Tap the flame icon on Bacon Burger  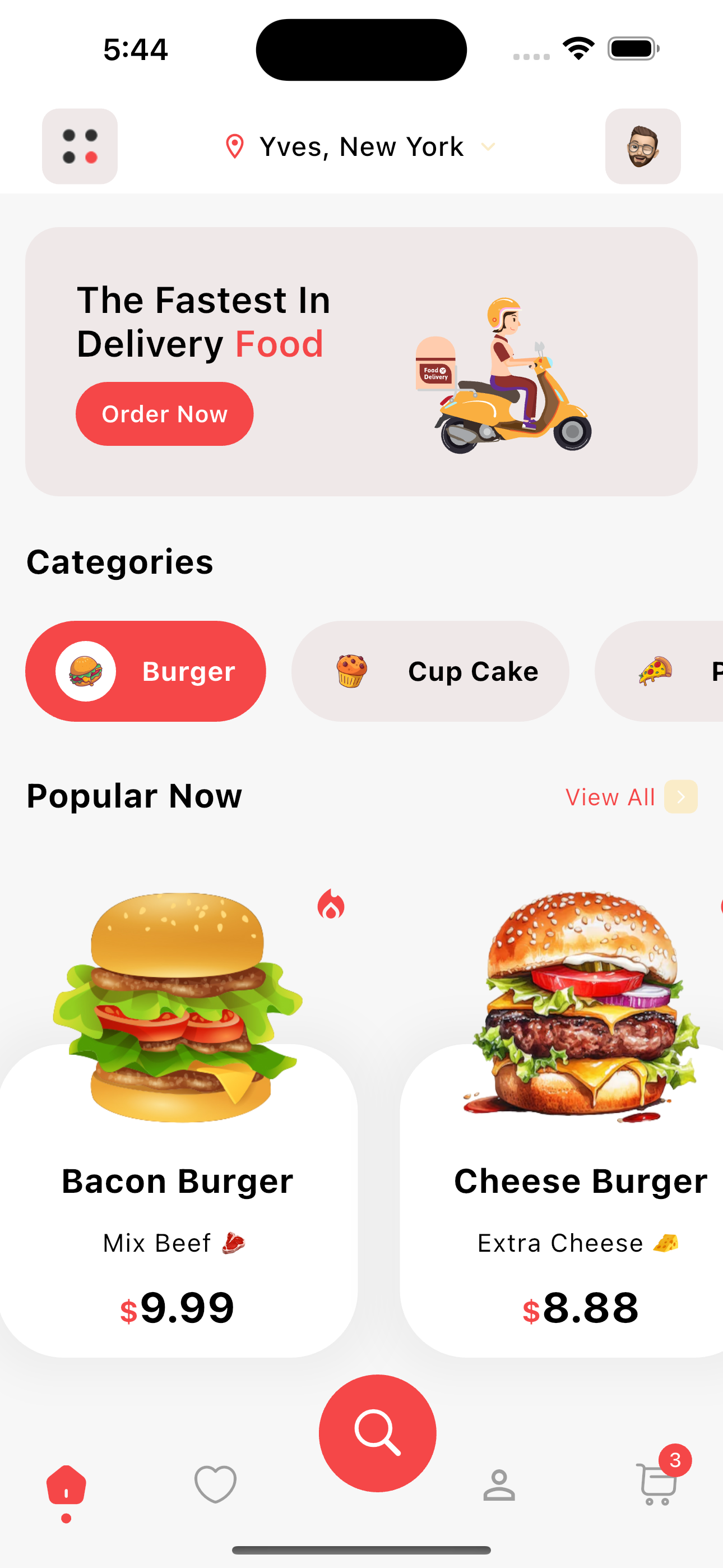point(331,904)
